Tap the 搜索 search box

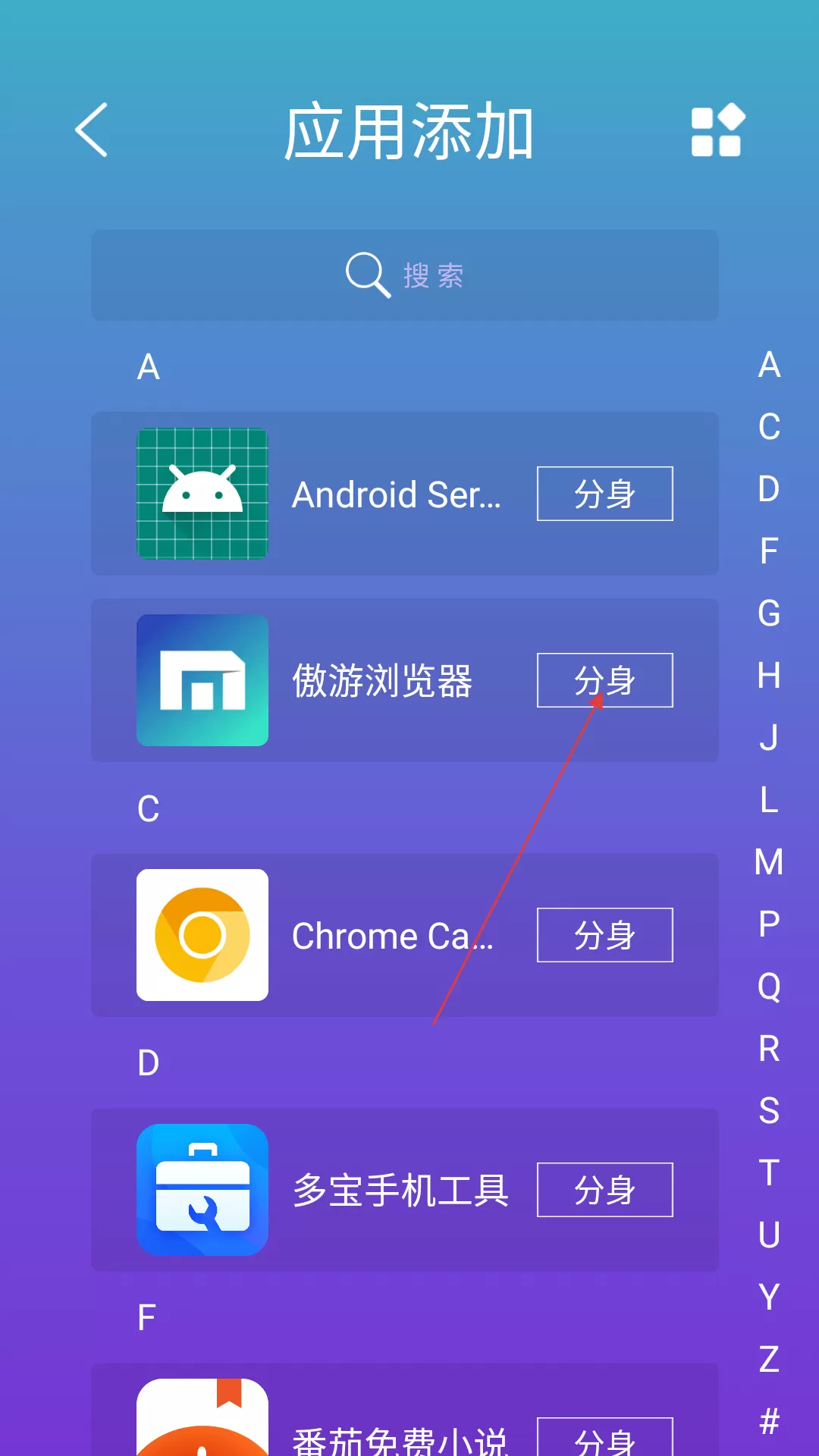click(405, 275)
